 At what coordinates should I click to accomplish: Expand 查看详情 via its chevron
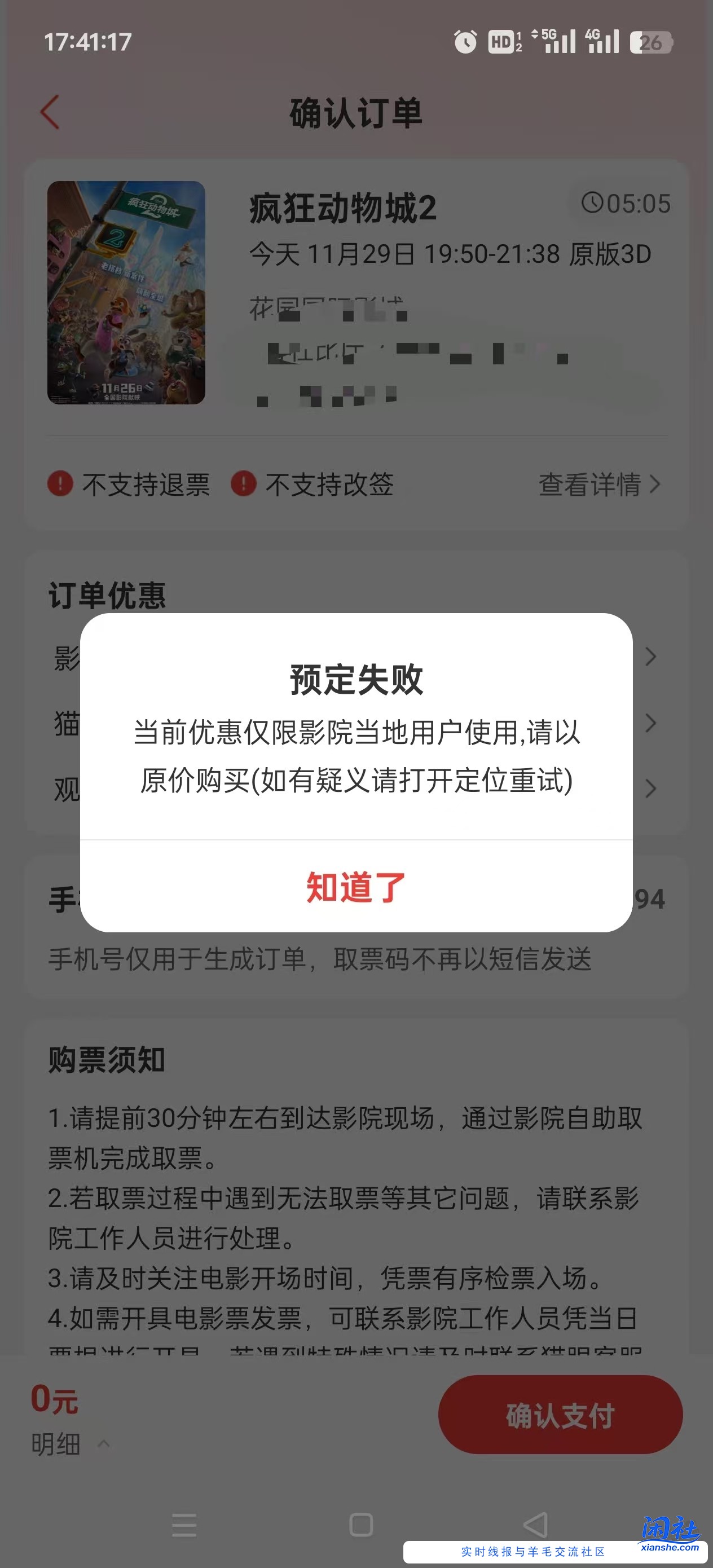(x=656, y=485)
